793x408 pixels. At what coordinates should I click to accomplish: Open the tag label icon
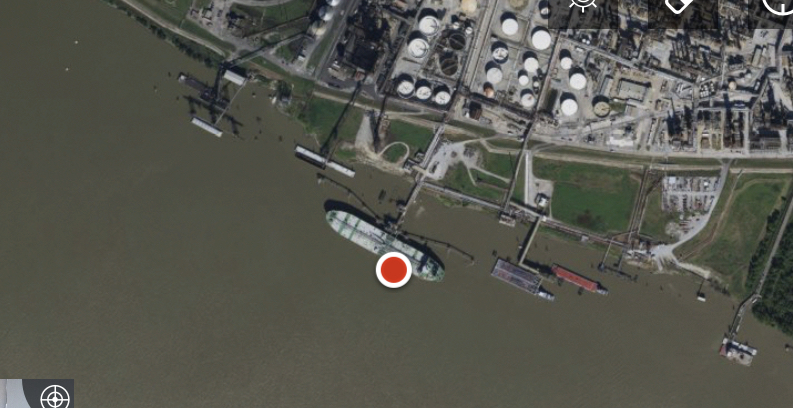tap(679, 4)
